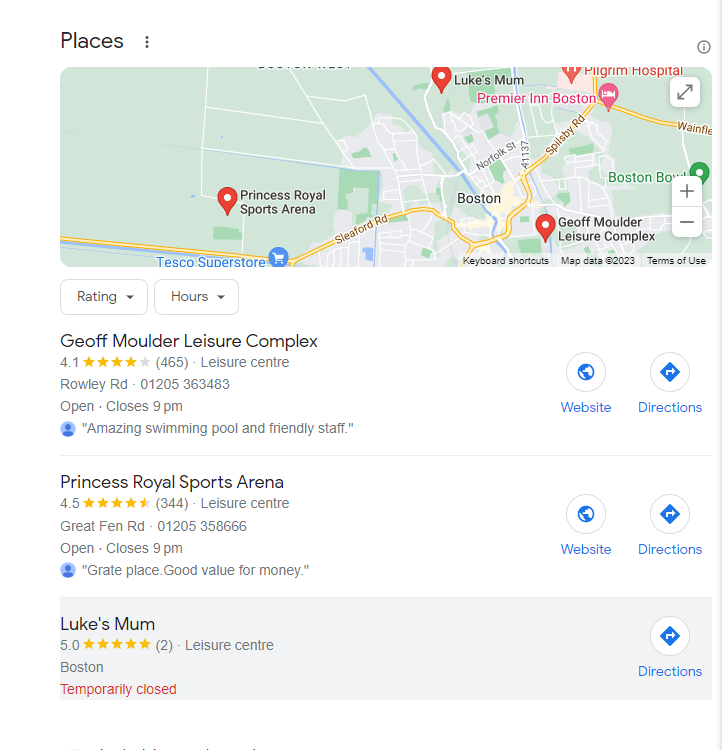This screenshot has width=725, height=750.
Task: Zoom out on the map
Action: [687, 222]
